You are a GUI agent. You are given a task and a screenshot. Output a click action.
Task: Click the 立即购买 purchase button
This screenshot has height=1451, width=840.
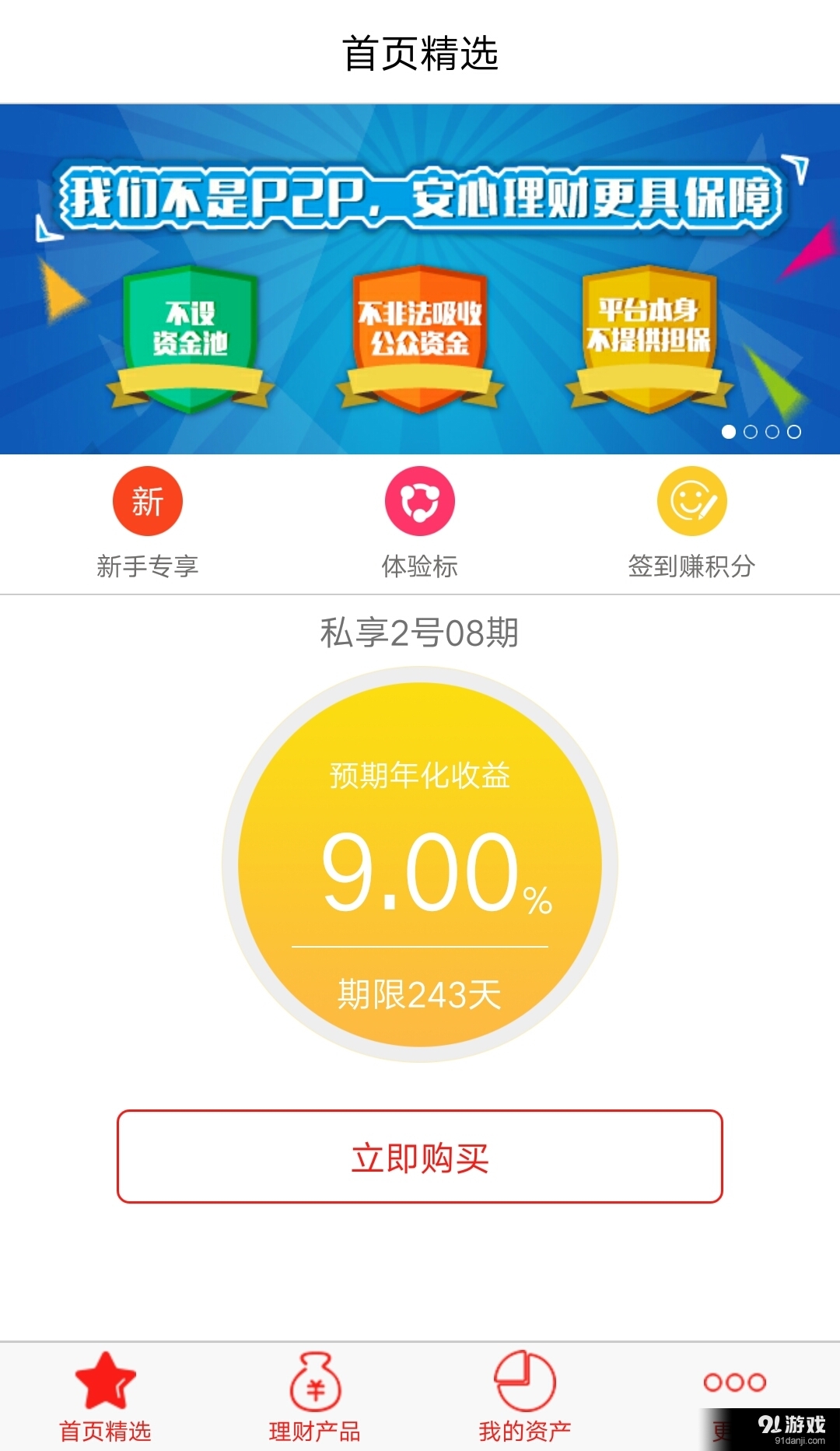click(x=420, y=1158)
